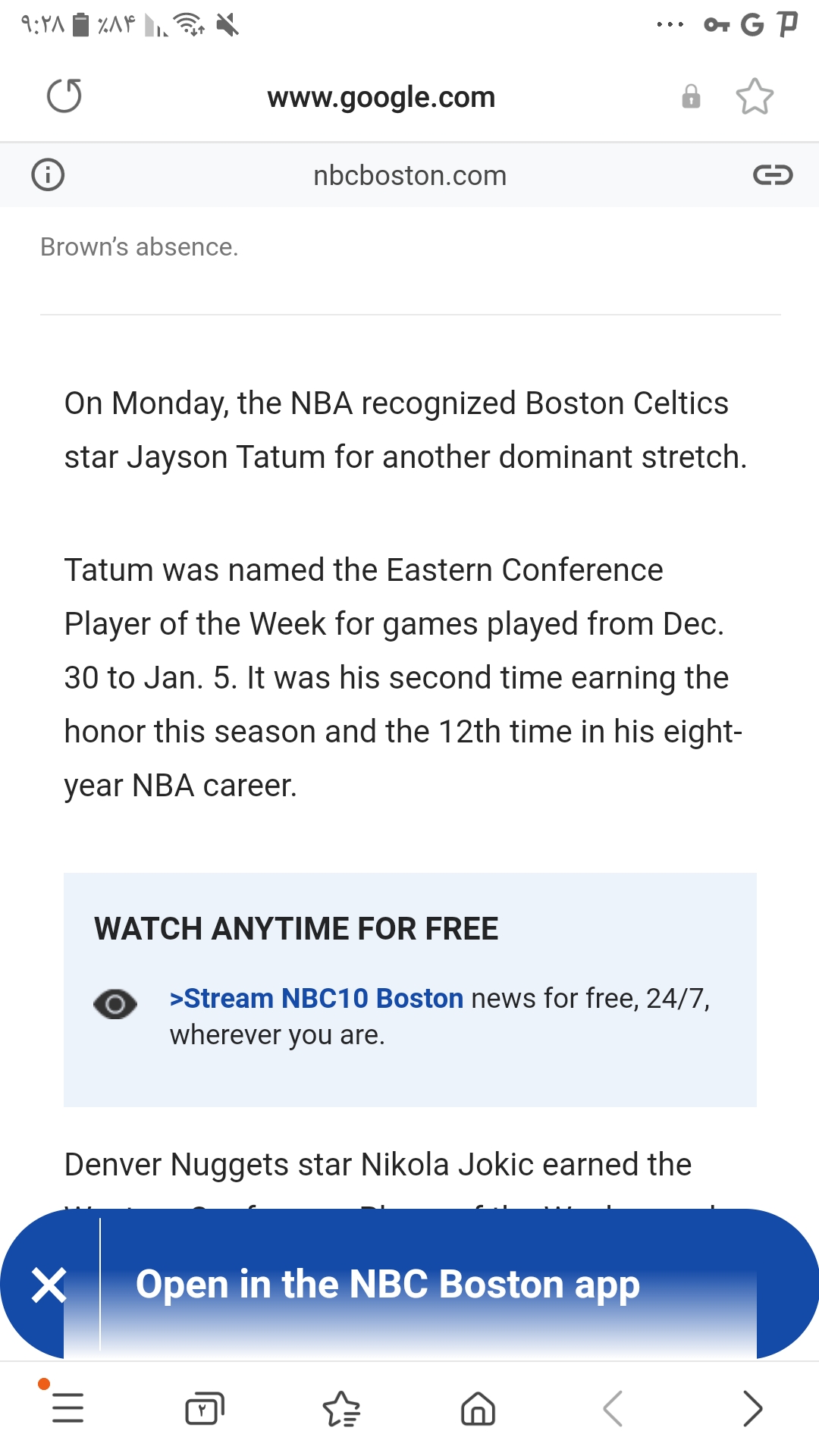Copy the nbcboston.com link icon
This screenshot has height=1456, width=819.
coord(772,175)
